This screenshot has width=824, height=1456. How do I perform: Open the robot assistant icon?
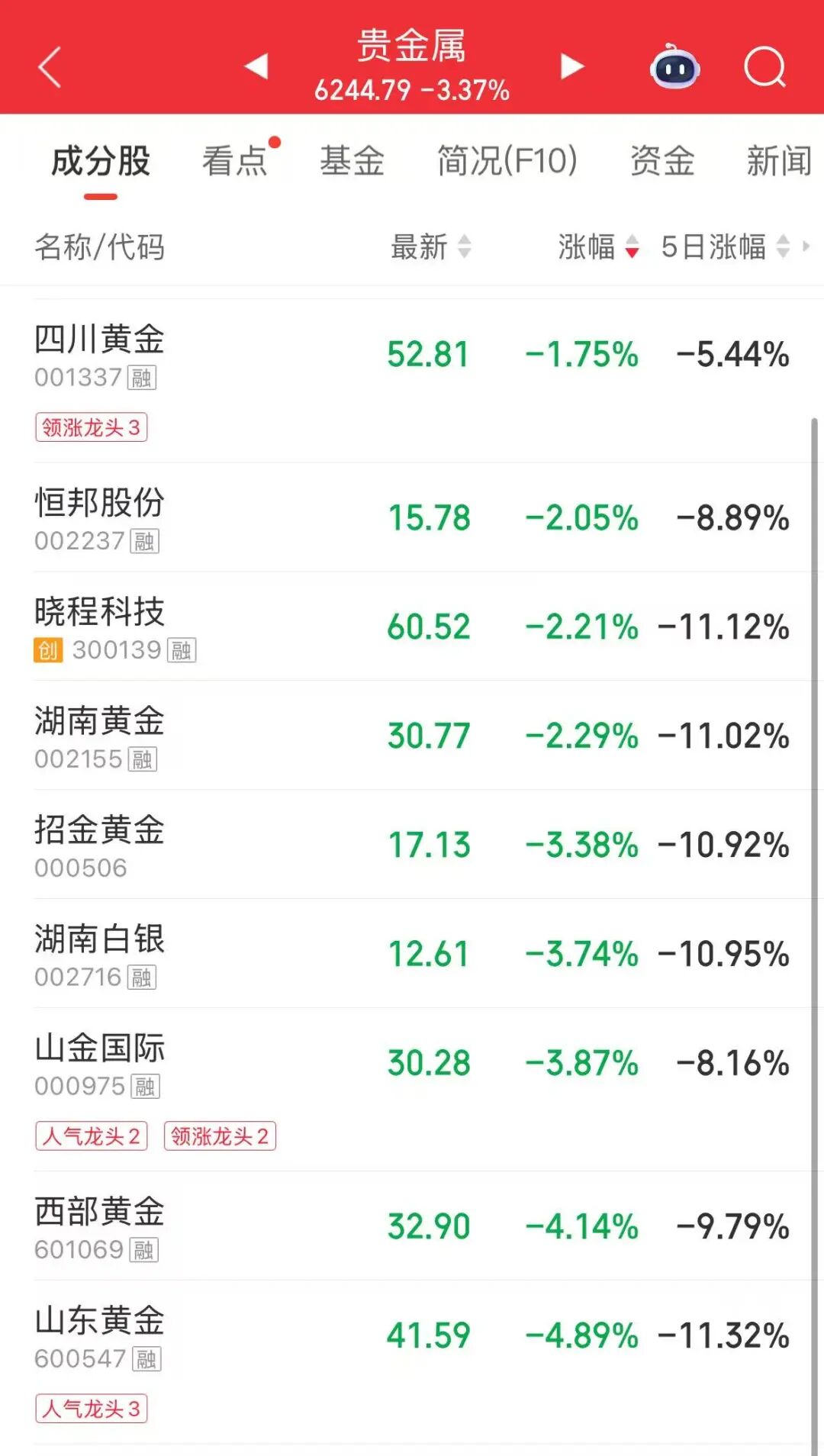click(674, 68)
